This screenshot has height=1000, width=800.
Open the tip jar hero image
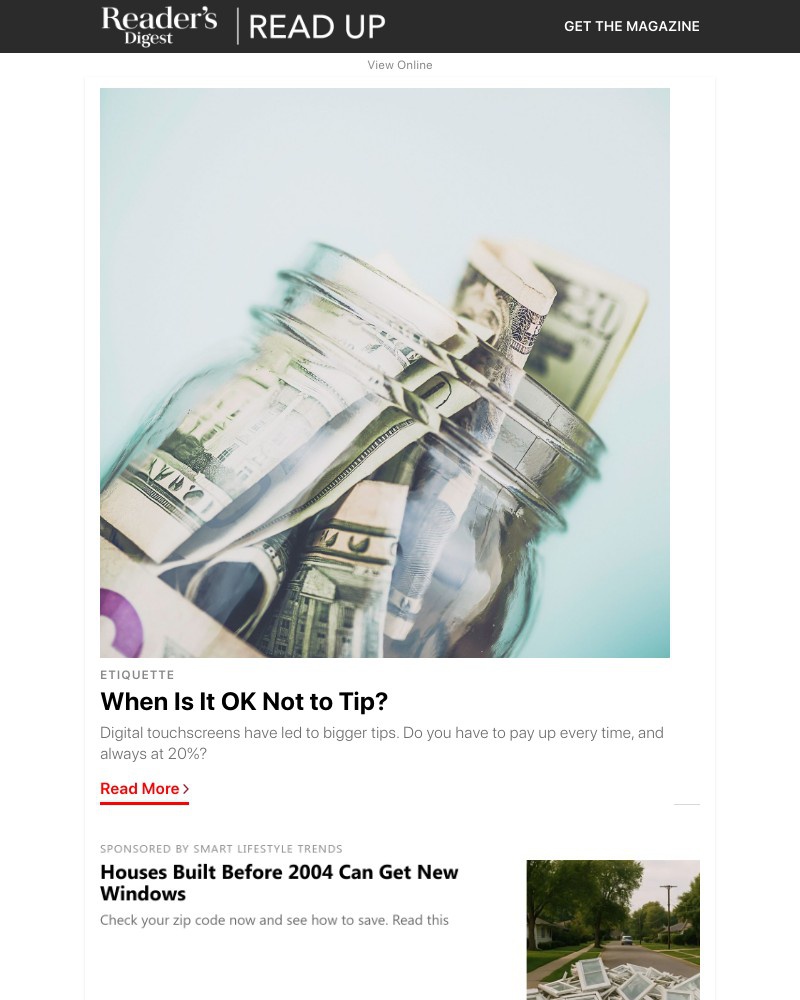(x=385, y=373)
